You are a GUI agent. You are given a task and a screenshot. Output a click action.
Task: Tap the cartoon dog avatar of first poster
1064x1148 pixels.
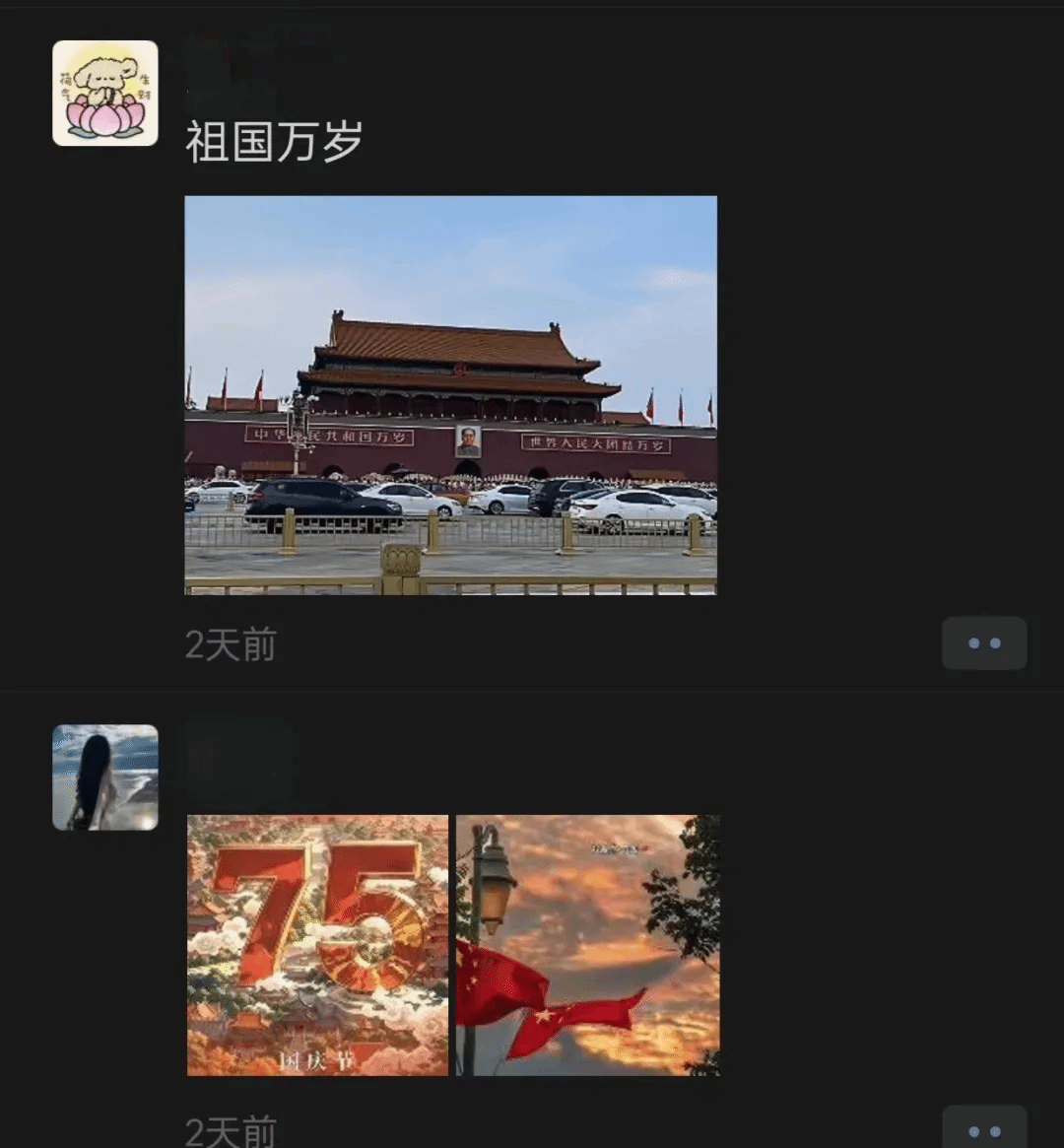(105, 94)
